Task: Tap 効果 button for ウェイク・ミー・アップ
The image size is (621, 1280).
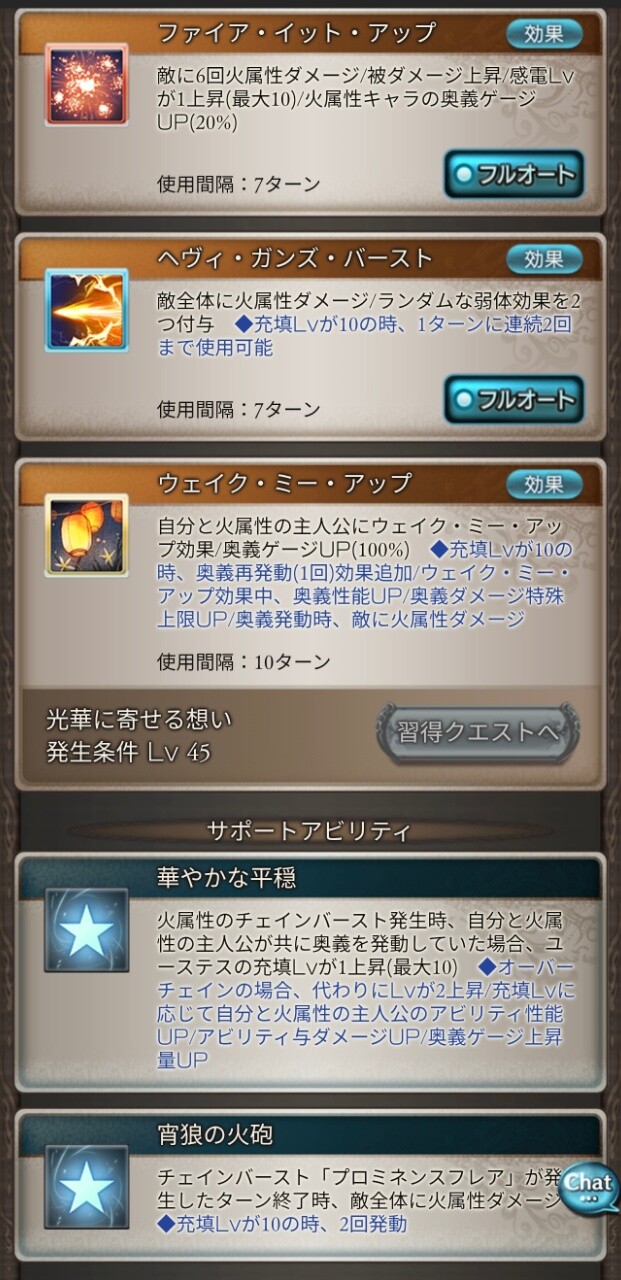Action: pyautogui.click(x=544, y=484)
